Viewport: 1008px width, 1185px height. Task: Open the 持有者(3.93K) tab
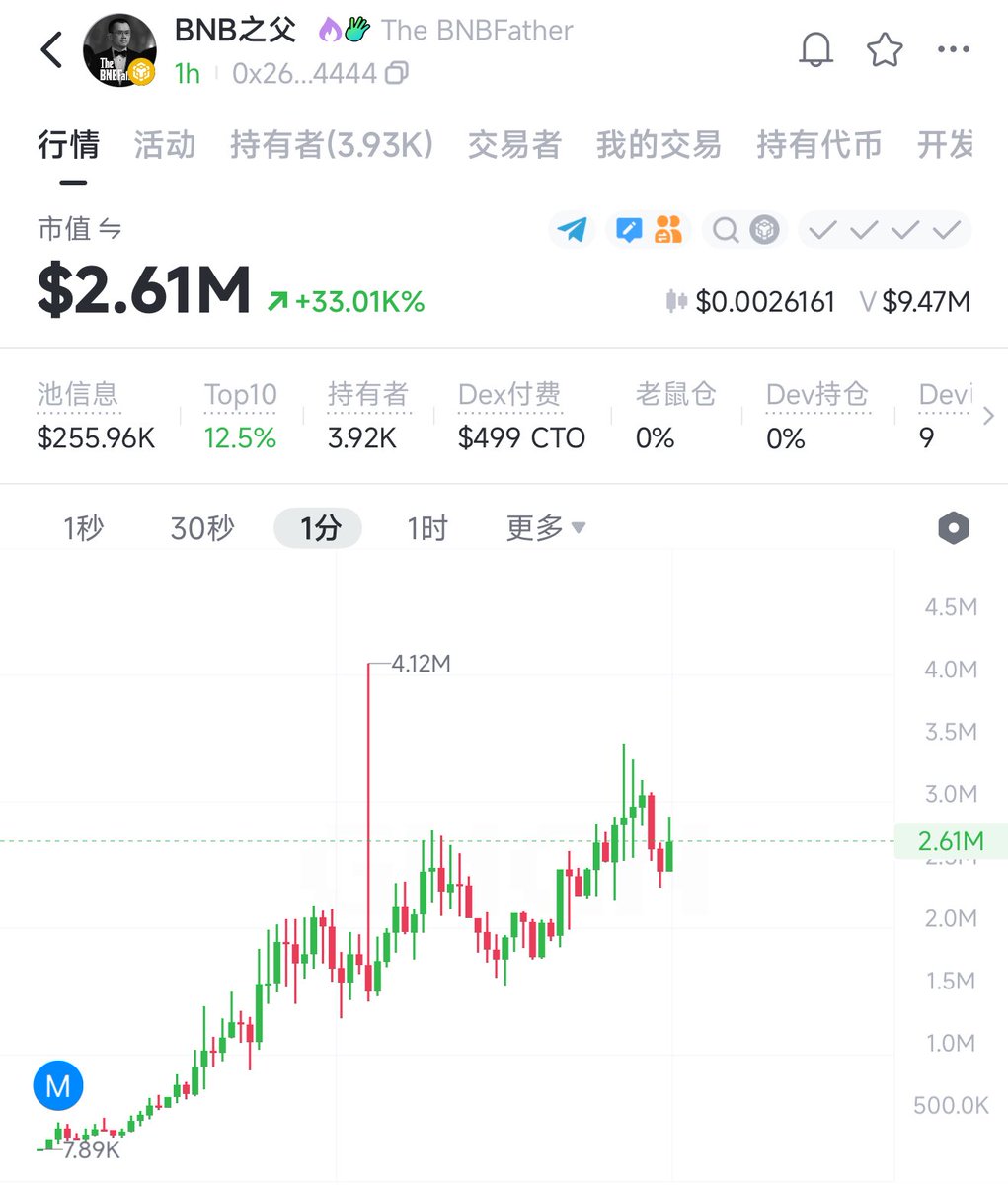332,145
